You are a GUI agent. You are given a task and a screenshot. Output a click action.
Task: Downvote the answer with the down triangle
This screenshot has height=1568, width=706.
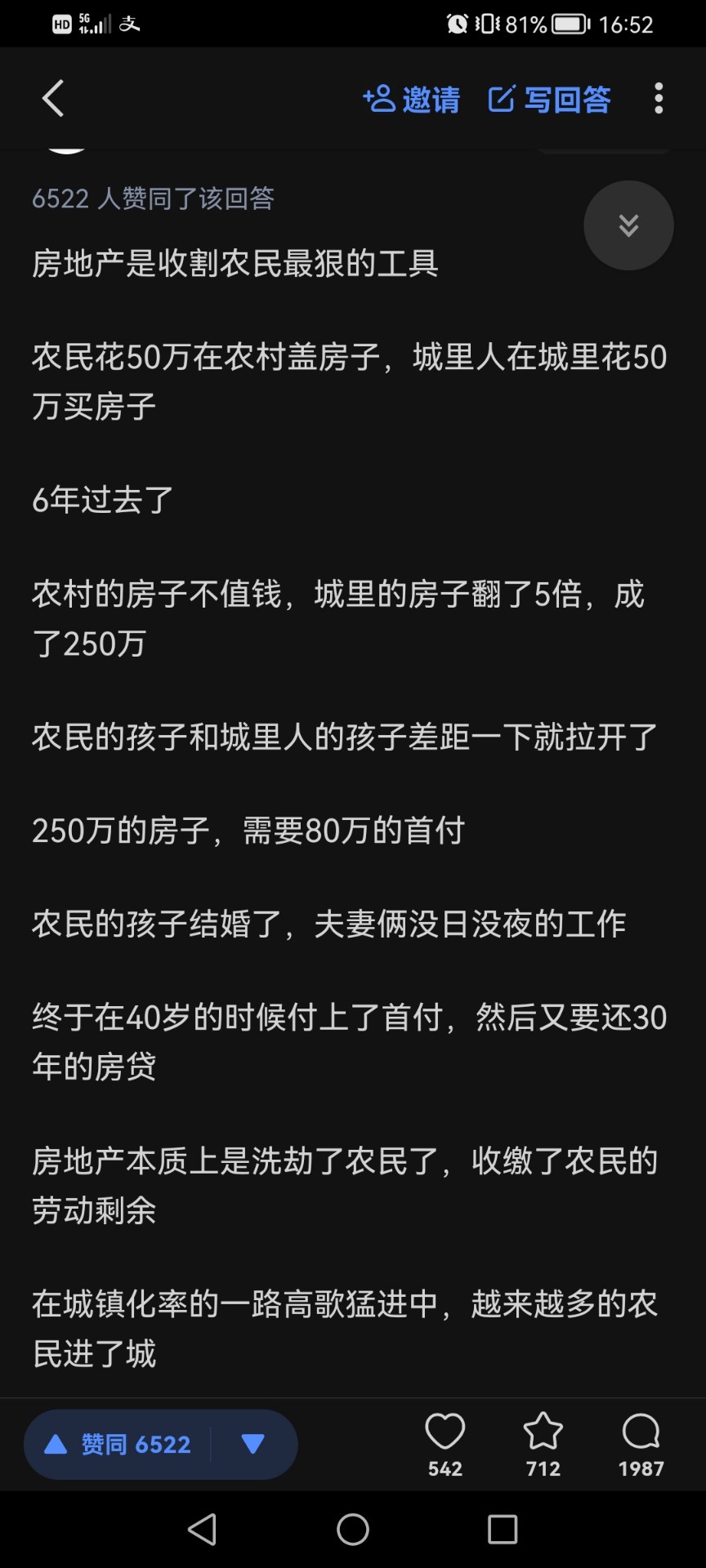point(253,1445)
